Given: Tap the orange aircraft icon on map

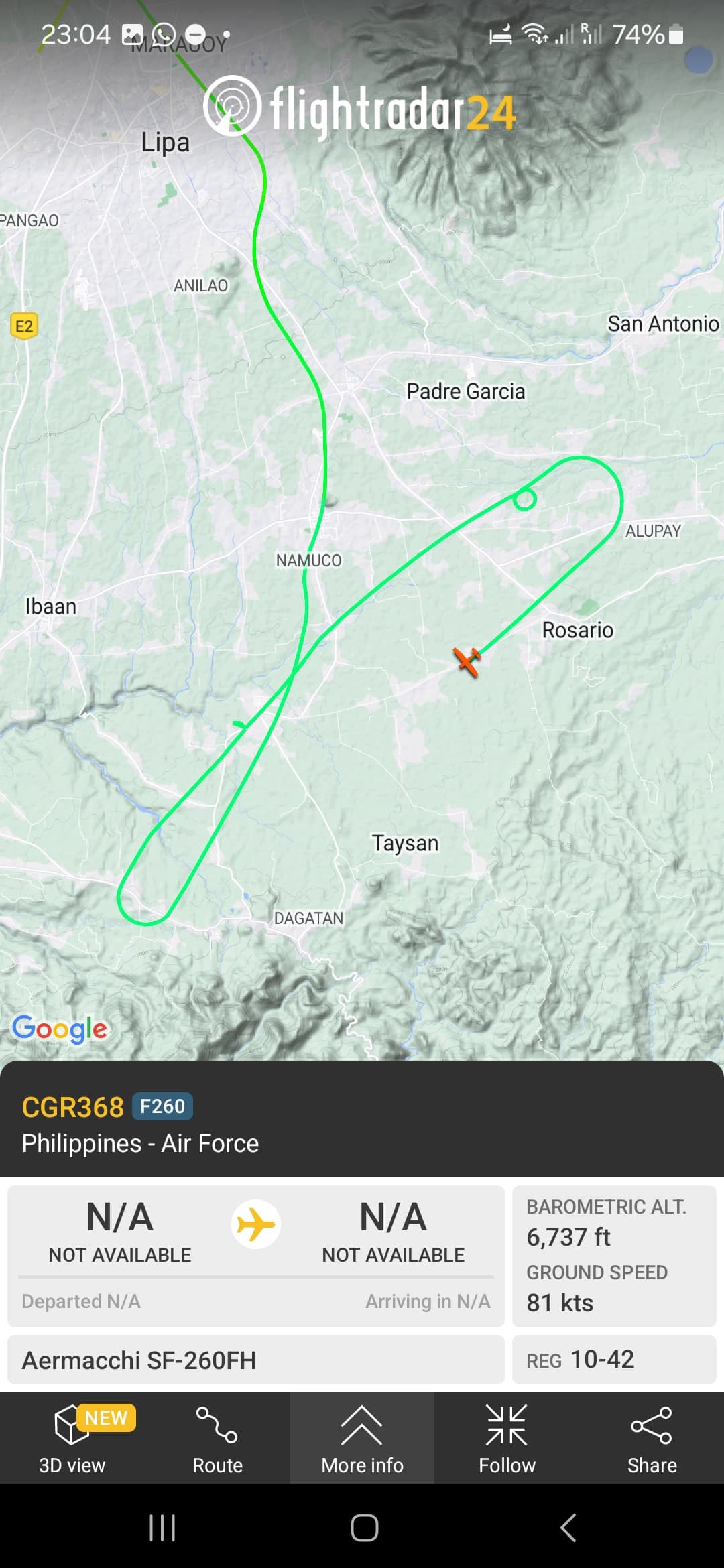Looking at the screenshot, I should (x=467, y=661).
